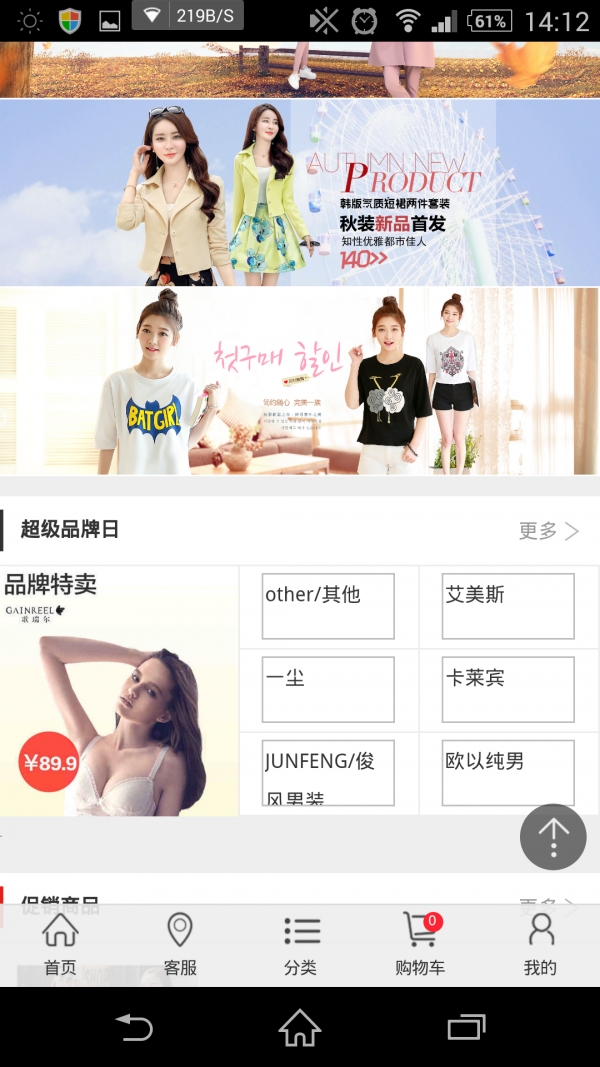Switch to the 首页 home tab
This screenshot has width=600, height=1067.
60,945
